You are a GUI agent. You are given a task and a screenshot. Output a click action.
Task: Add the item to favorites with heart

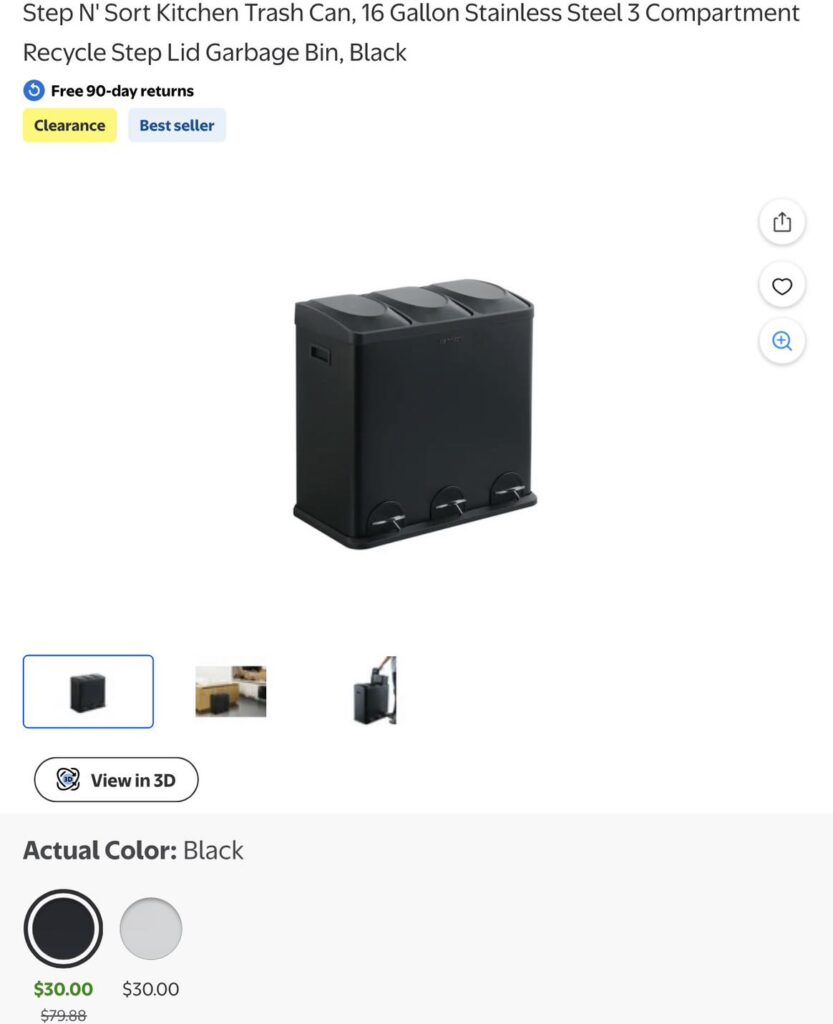coord(782,287)
